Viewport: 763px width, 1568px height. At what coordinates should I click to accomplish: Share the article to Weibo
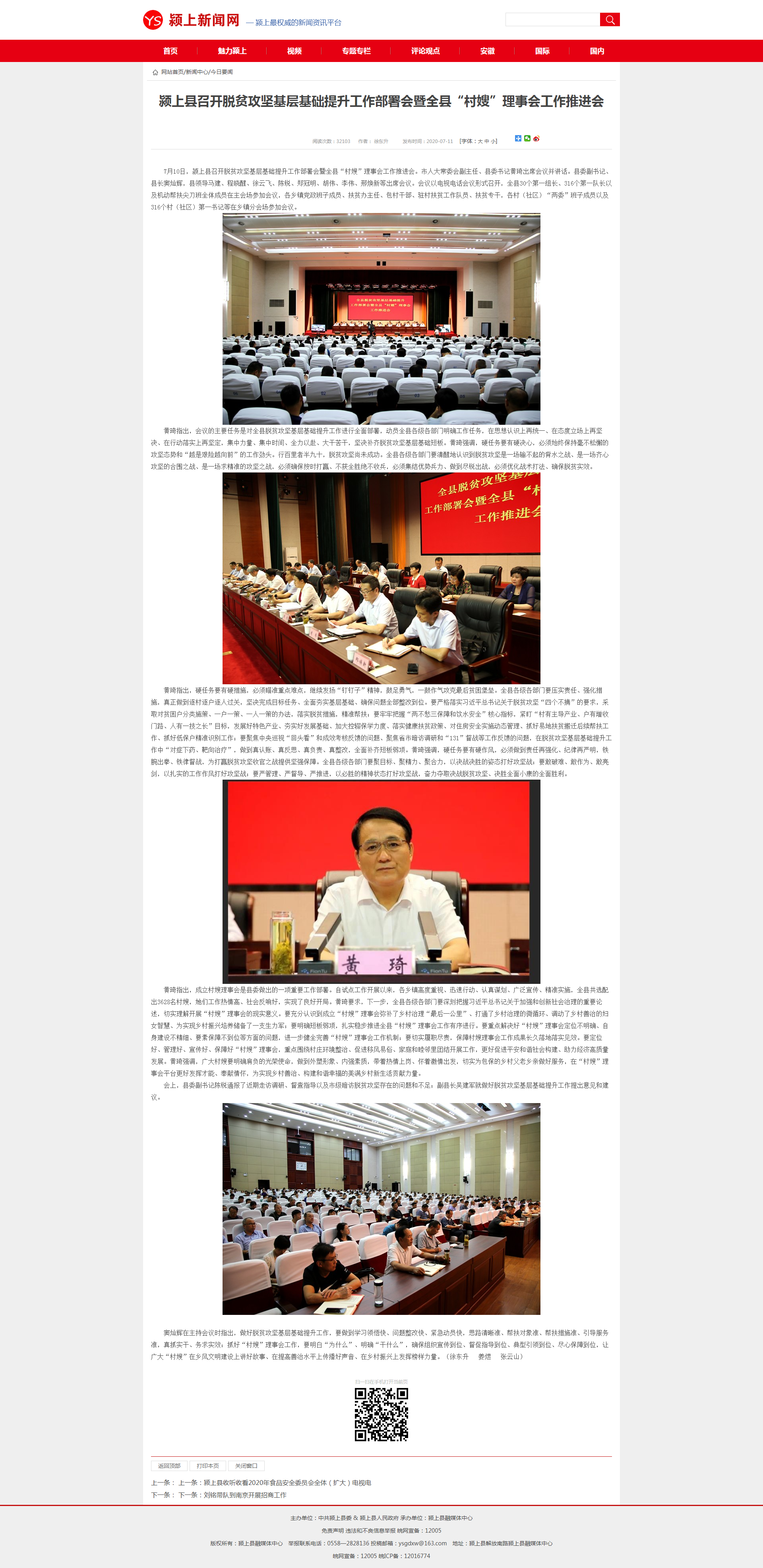pos(536,139)
